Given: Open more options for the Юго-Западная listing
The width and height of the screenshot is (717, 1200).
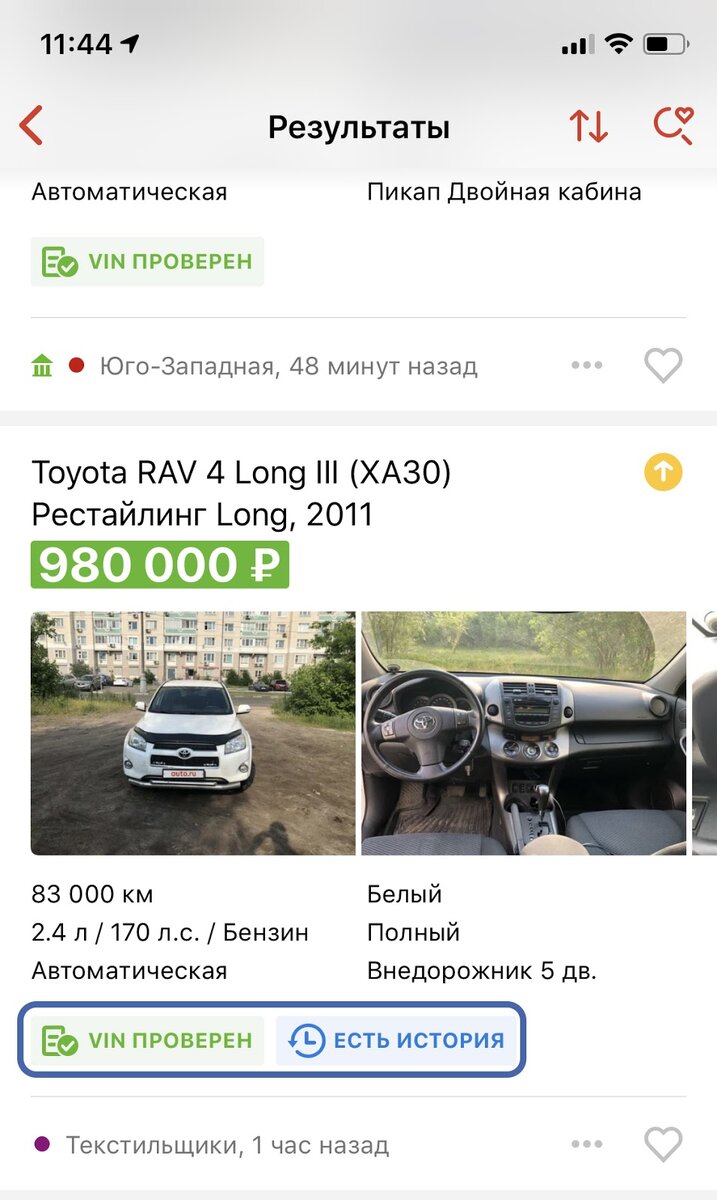Looking at the screenshot, I should pos(587,366).
